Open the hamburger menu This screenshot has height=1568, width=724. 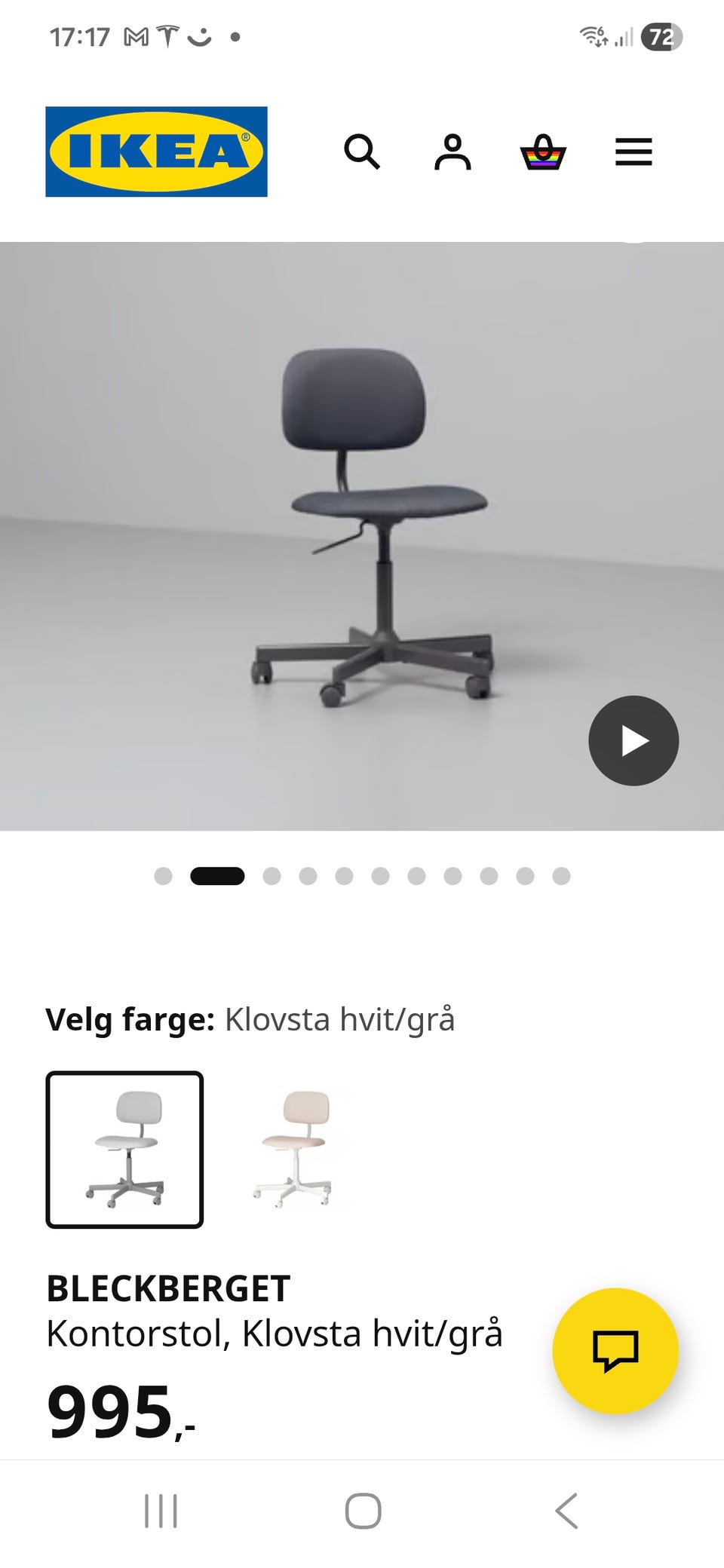tap(633, 152)
